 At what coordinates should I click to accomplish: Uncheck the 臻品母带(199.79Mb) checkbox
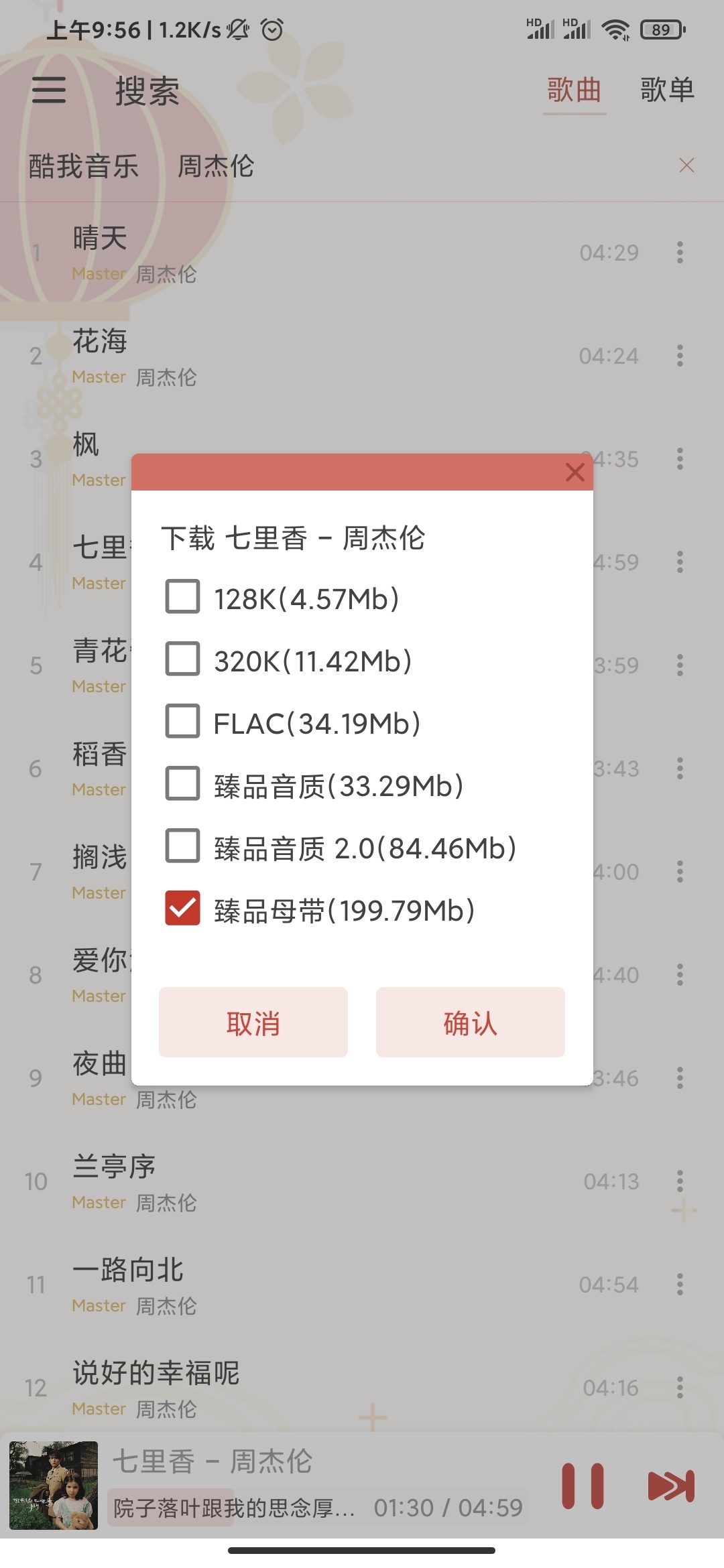(182, 909)
